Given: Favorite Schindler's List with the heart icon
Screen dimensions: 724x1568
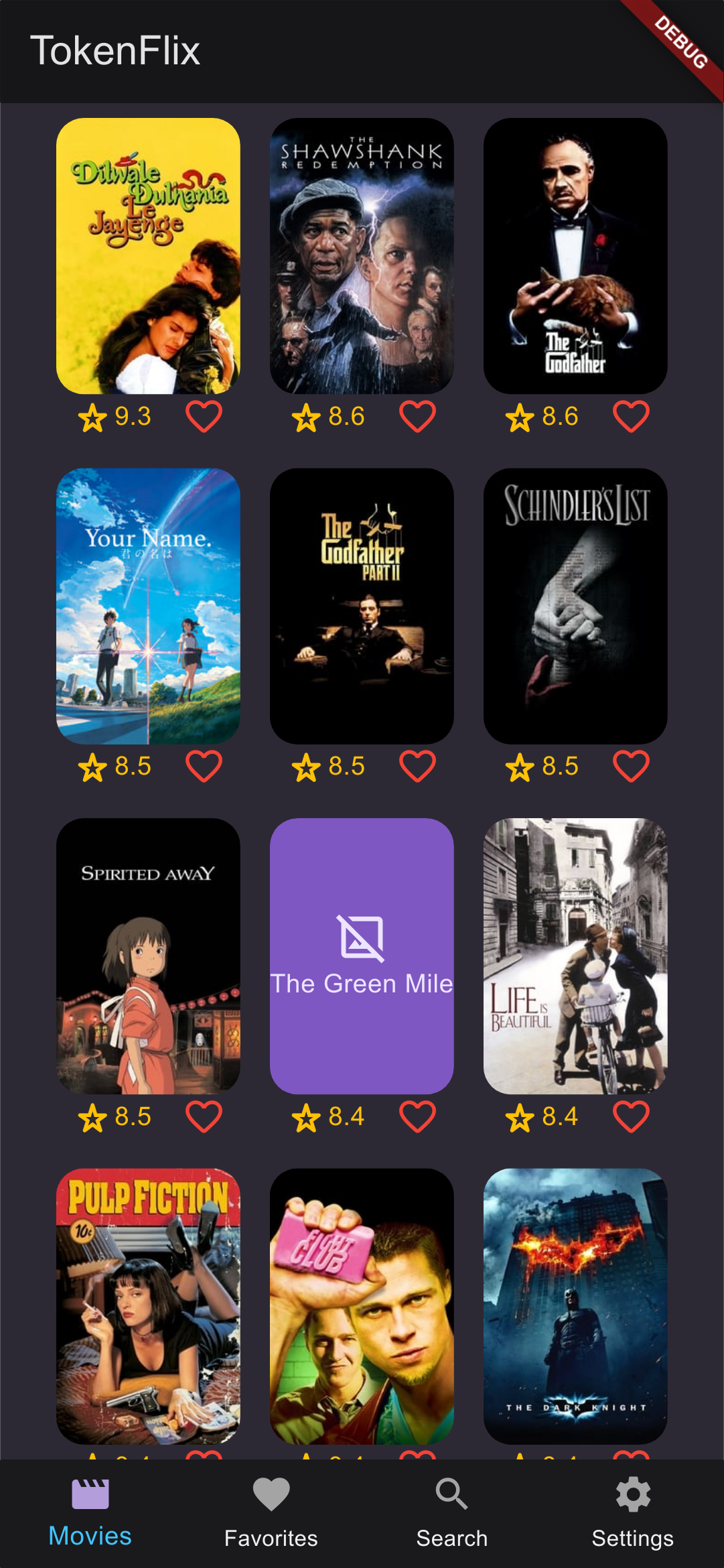Looking at the screenshot, I should [631, 766].
